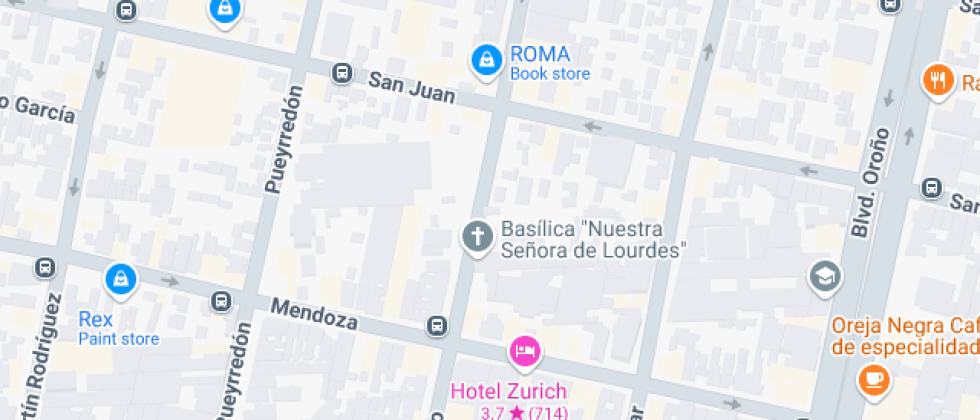Tap the bus stop on San Juan

coord(342,73)
